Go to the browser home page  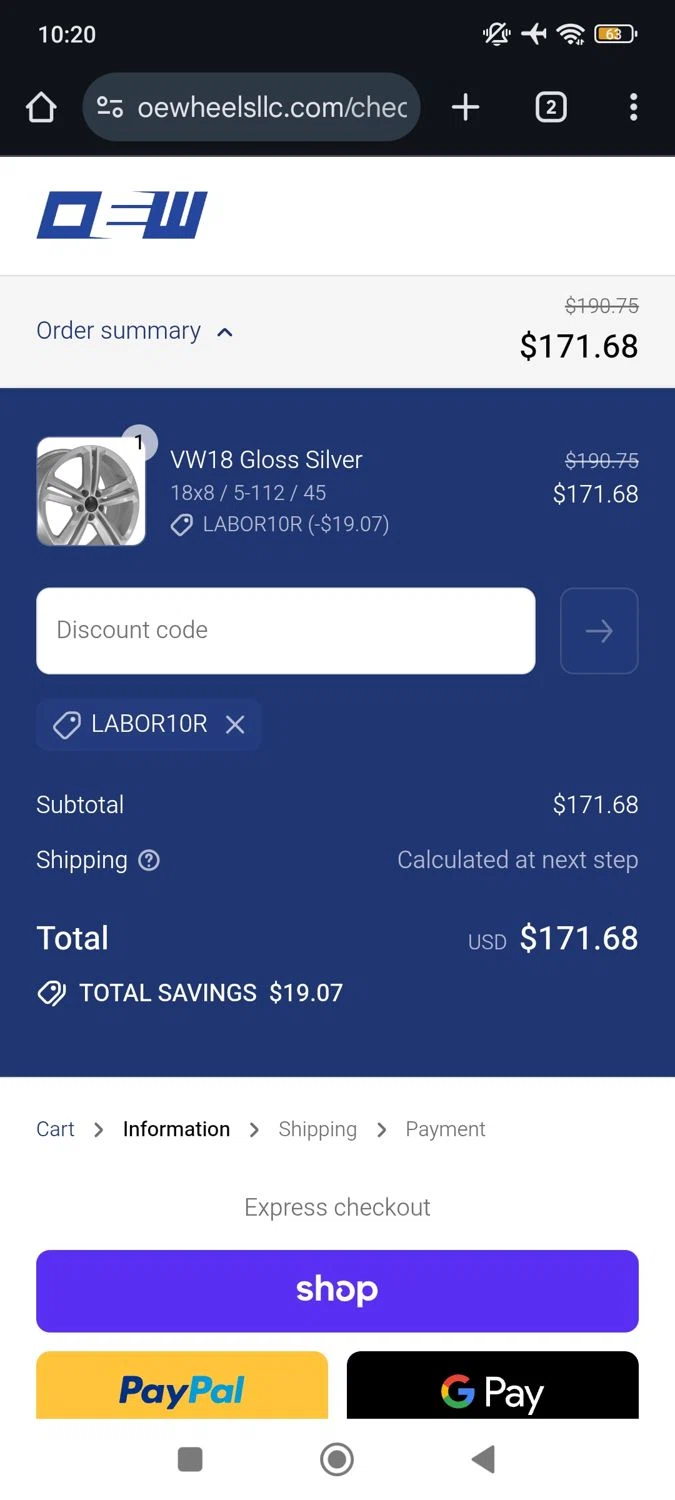[41, 107]
